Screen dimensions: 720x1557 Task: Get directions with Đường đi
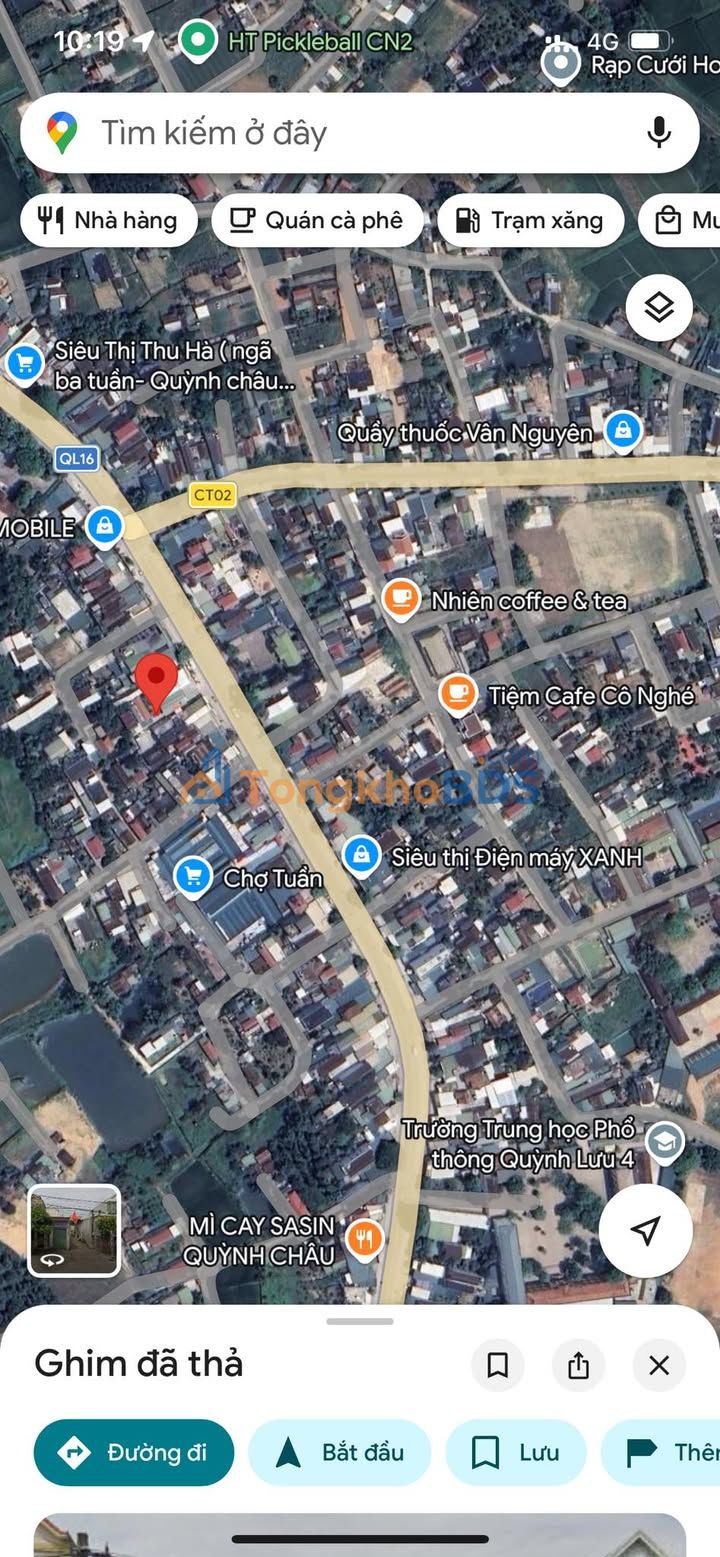pyautogui.click(x=134, y=1453)
